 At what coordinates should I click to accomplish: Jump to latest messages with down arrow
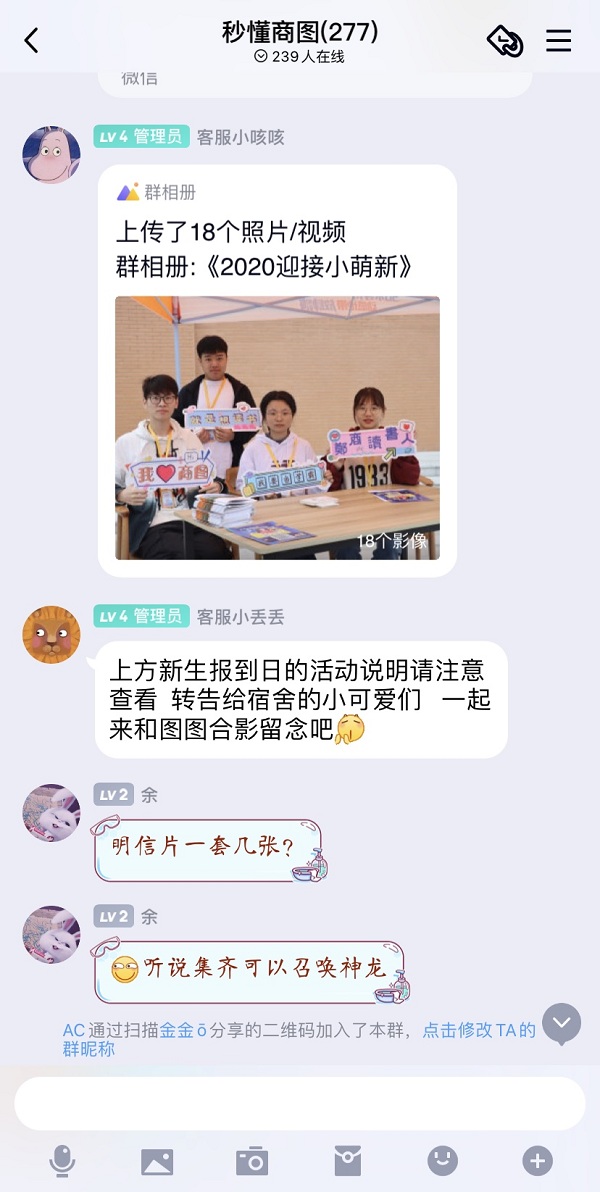click(x=561, y=1023)
